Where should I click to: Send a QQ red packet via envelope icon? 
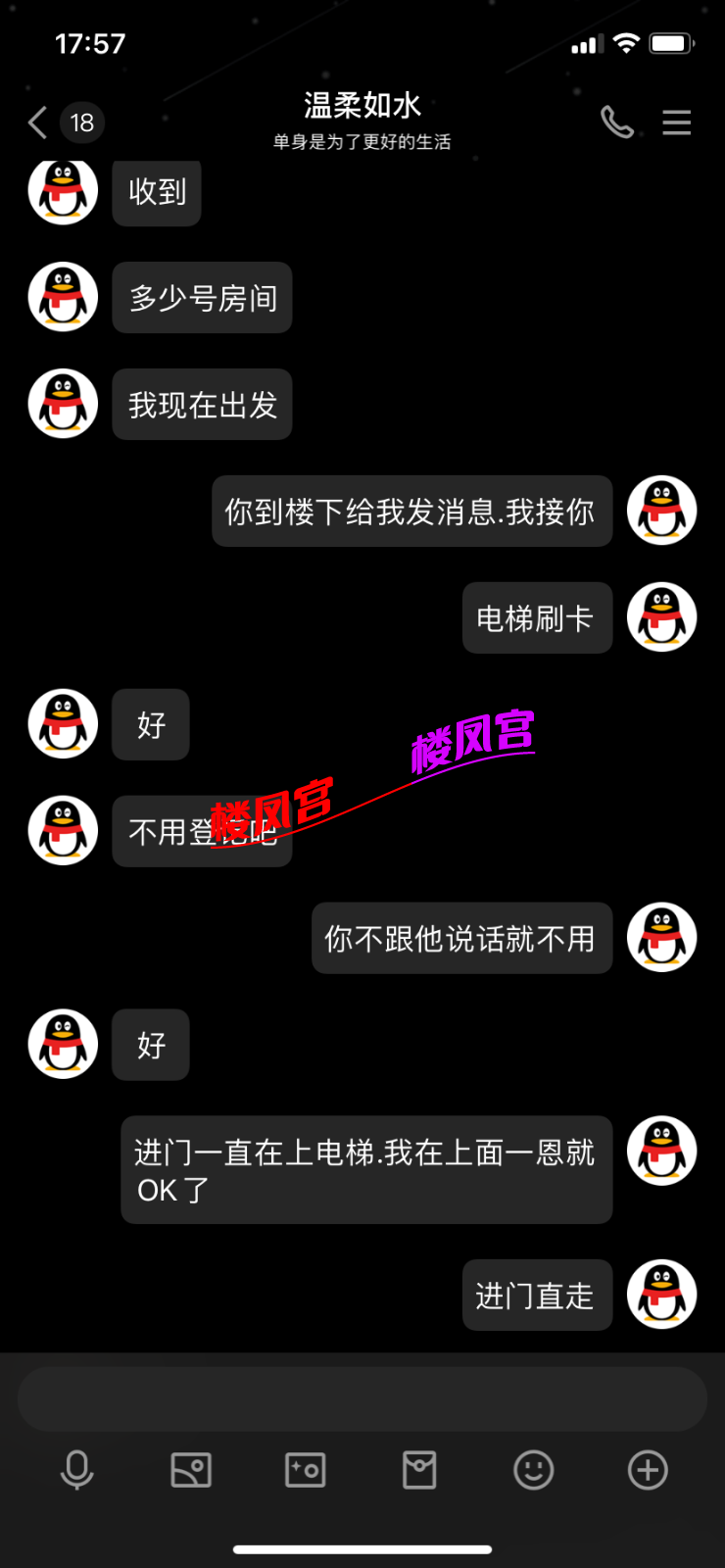pos(419,1469)
